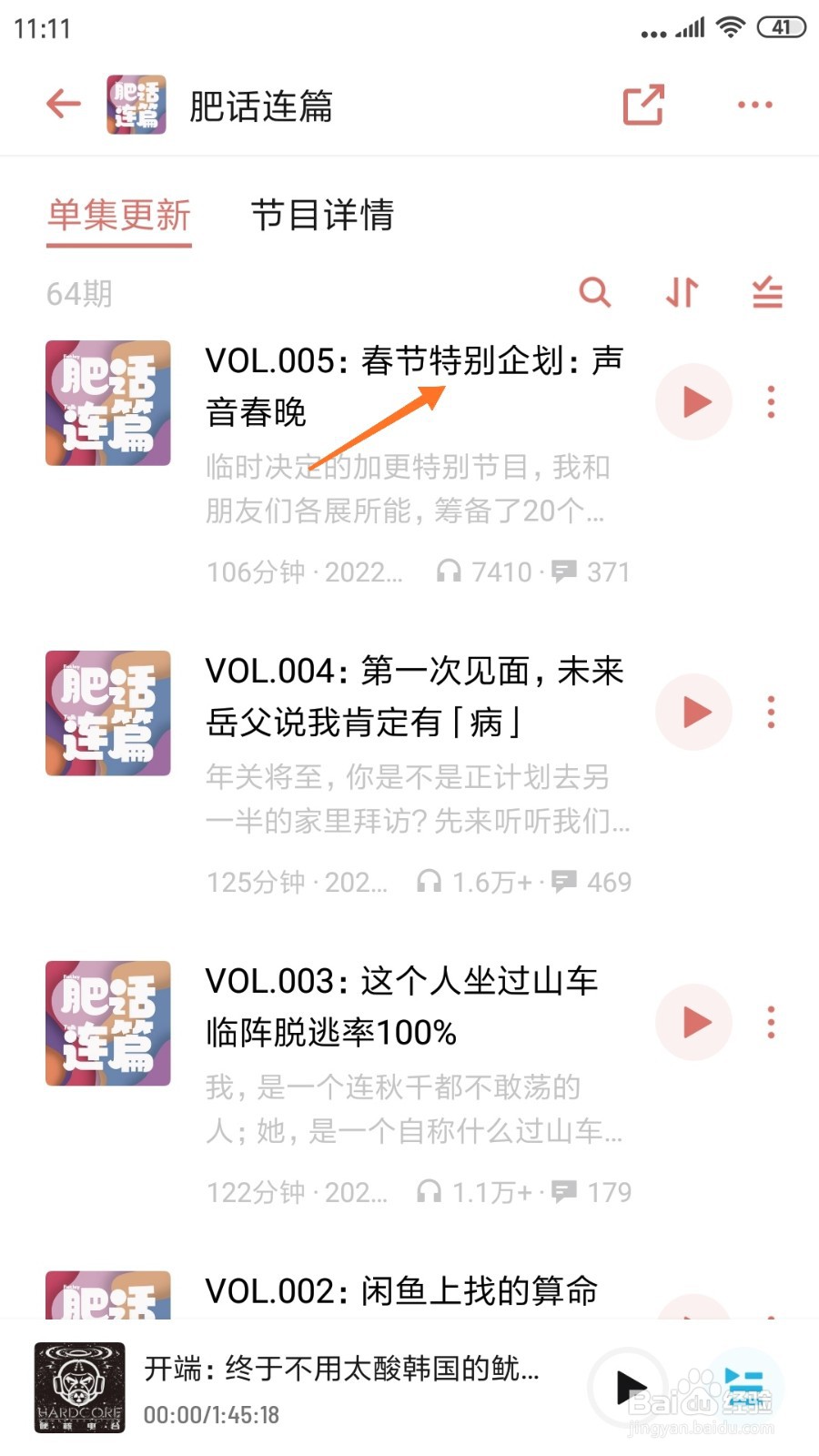This screenshot has width=819, height=1456.
Task: Open the search within episodes
Action: point(596,293)
